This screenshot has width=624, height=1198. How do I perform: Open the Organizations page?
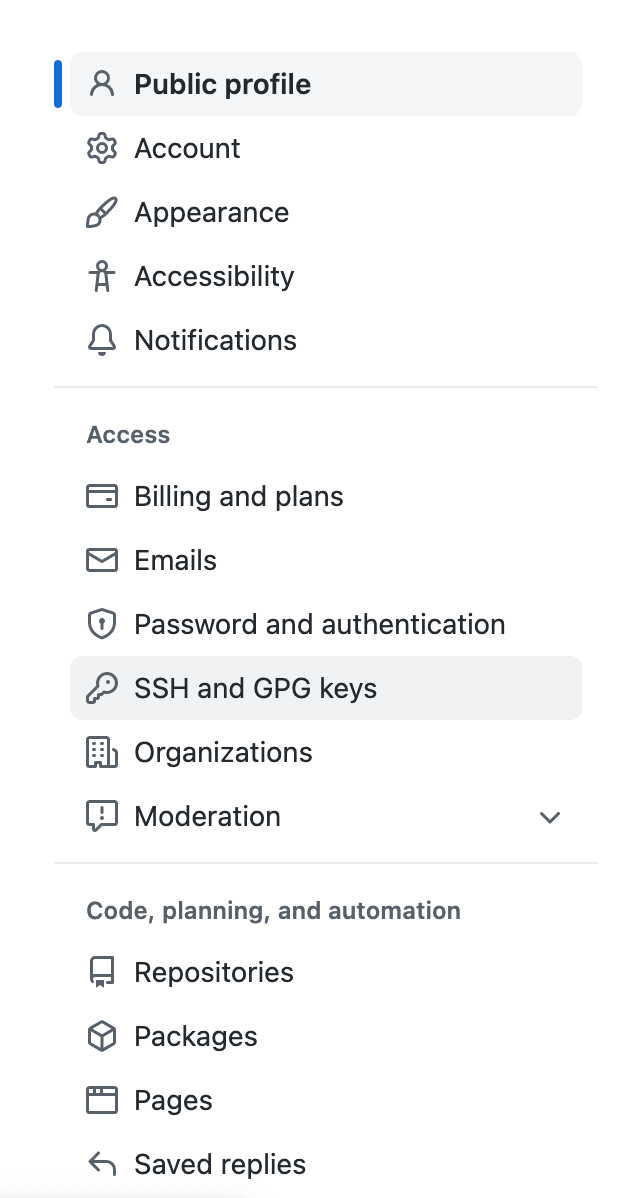[325, 753]
